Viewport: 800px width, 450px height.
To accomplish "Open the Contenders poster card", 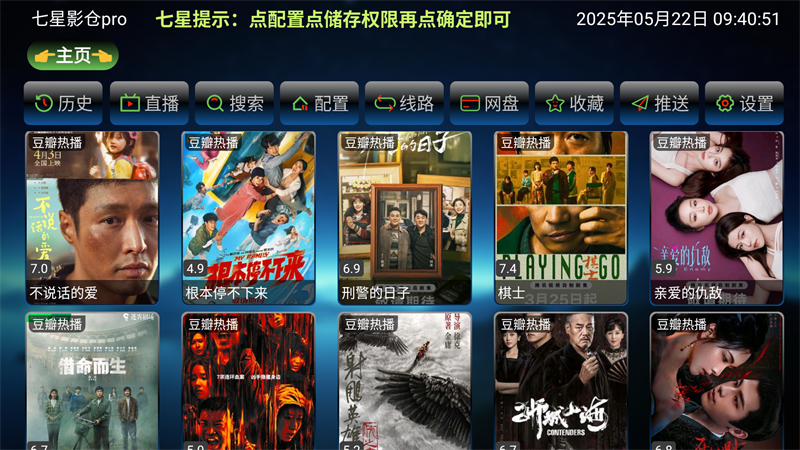I will click(560, 385).
